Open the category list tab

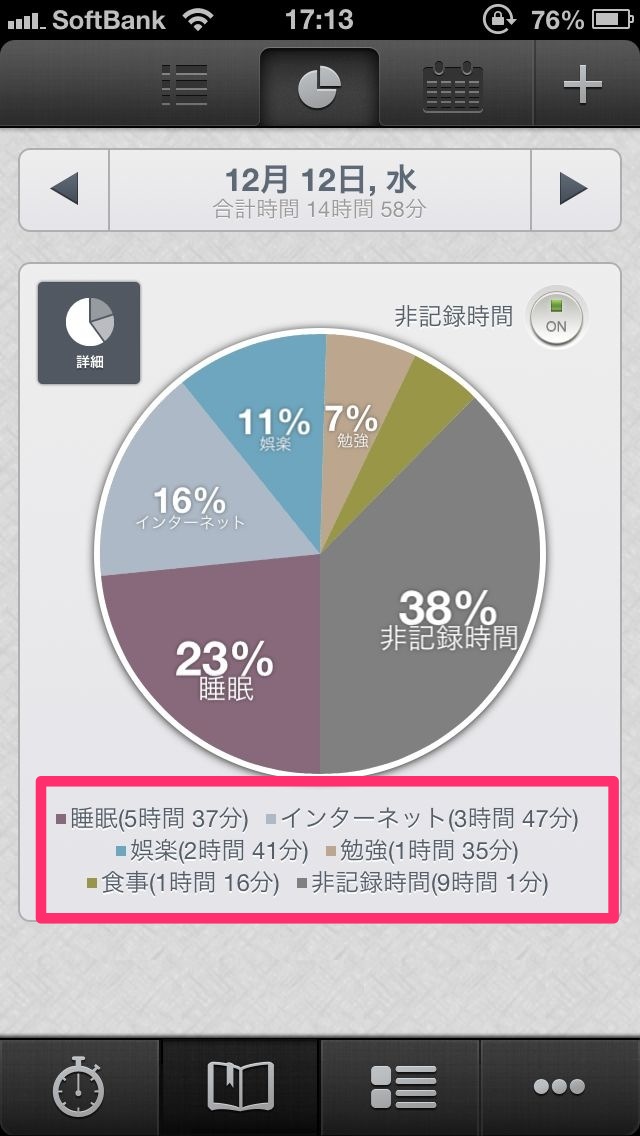[x=402, y=1088]
